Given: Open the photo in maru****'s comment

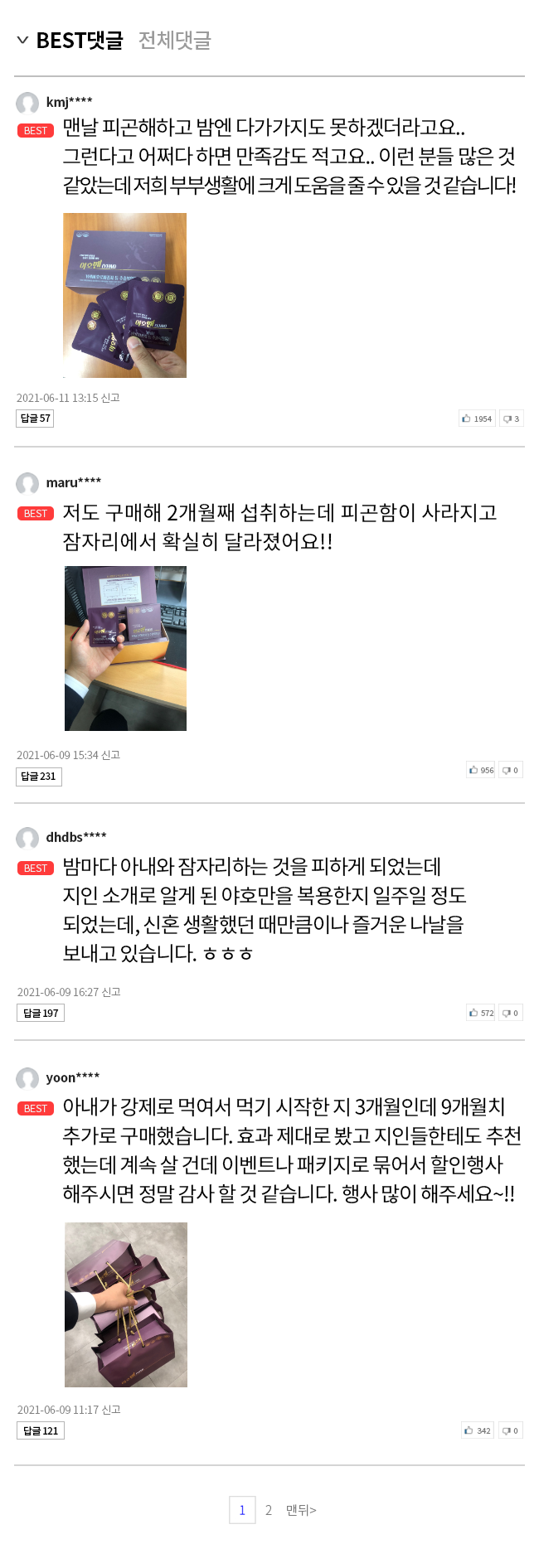Looking at the screenshot, I should click(x=125, y=648).
